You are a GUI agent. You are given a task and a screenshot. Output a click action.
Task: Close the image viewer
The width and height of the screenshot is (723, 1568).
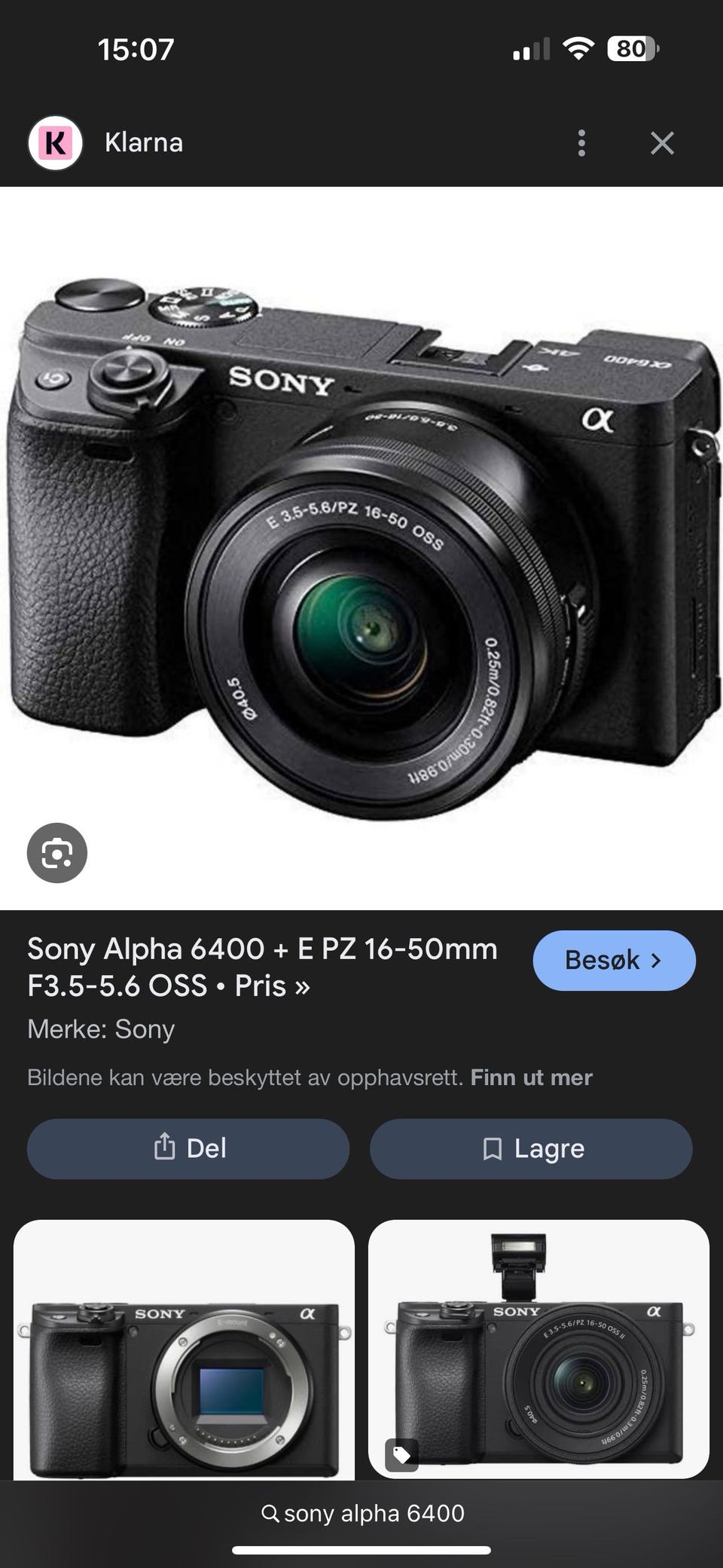tap(662, 143)
